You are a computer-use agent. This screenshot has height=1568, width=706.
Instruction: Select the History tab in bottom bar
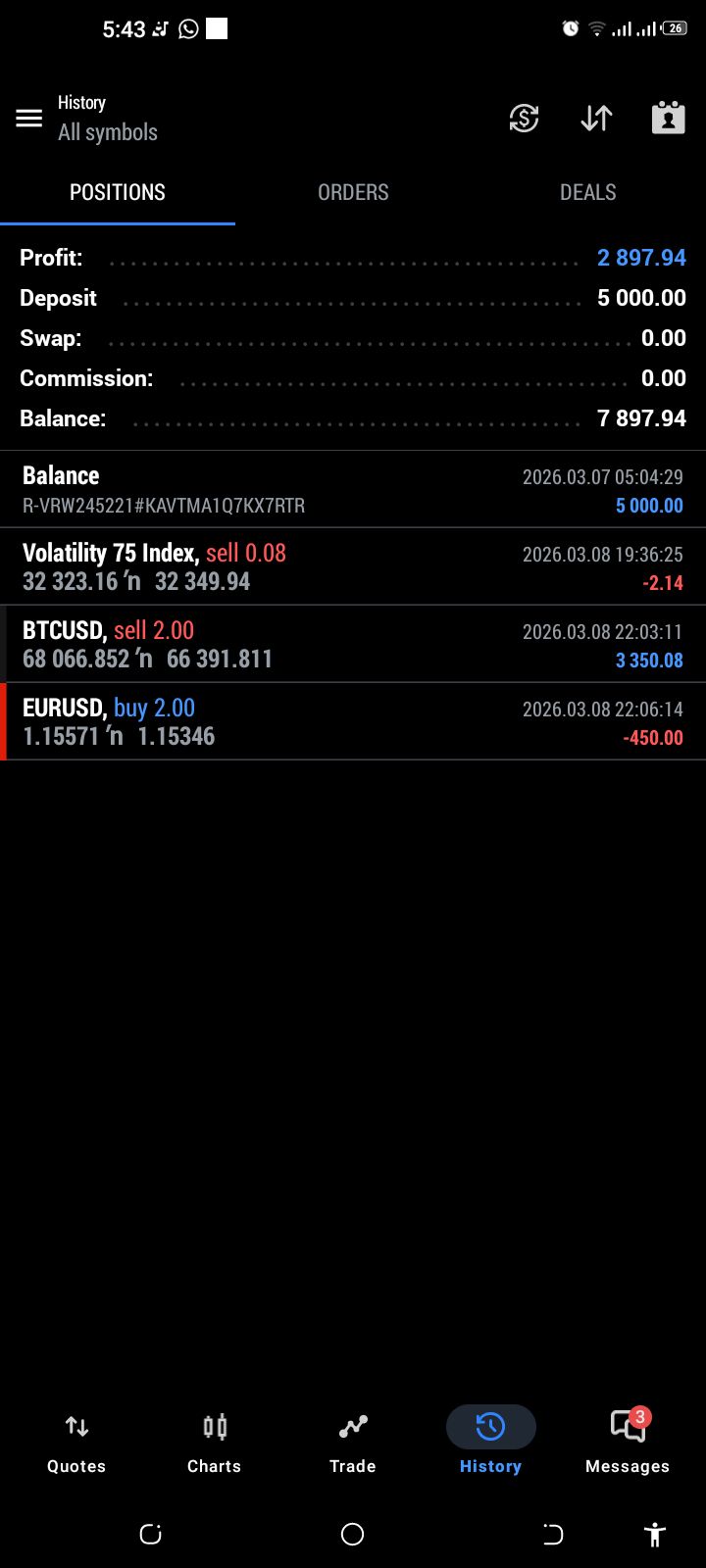490,1444
